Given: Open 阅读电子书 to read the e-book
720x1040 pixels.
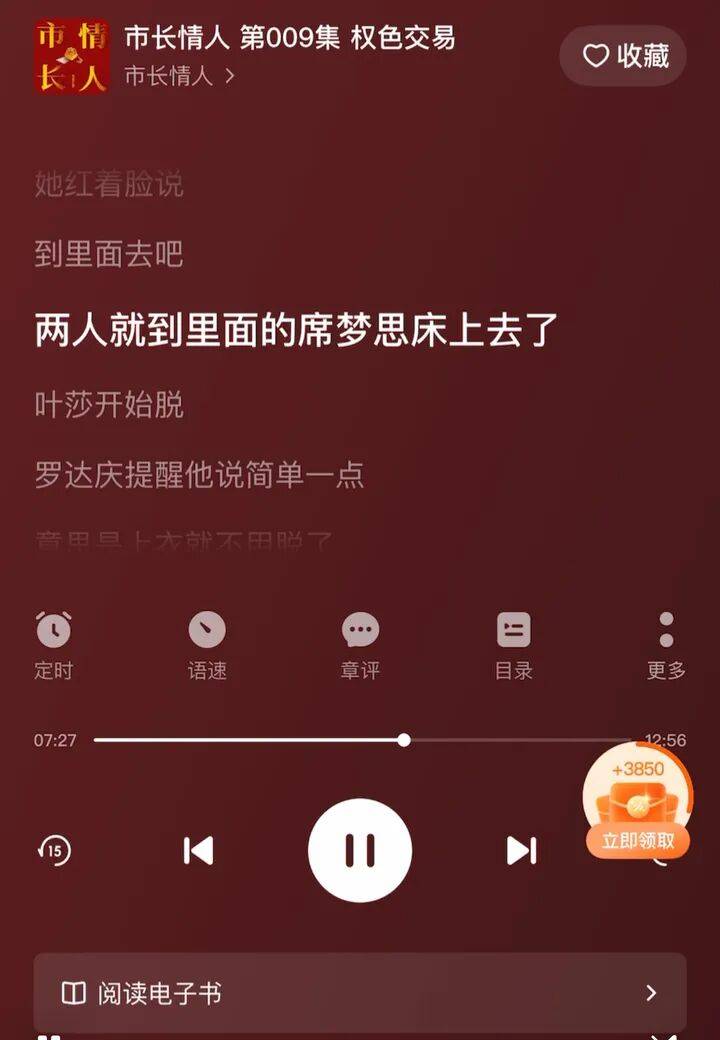Looking at the screenshot, I should point(360,993).
